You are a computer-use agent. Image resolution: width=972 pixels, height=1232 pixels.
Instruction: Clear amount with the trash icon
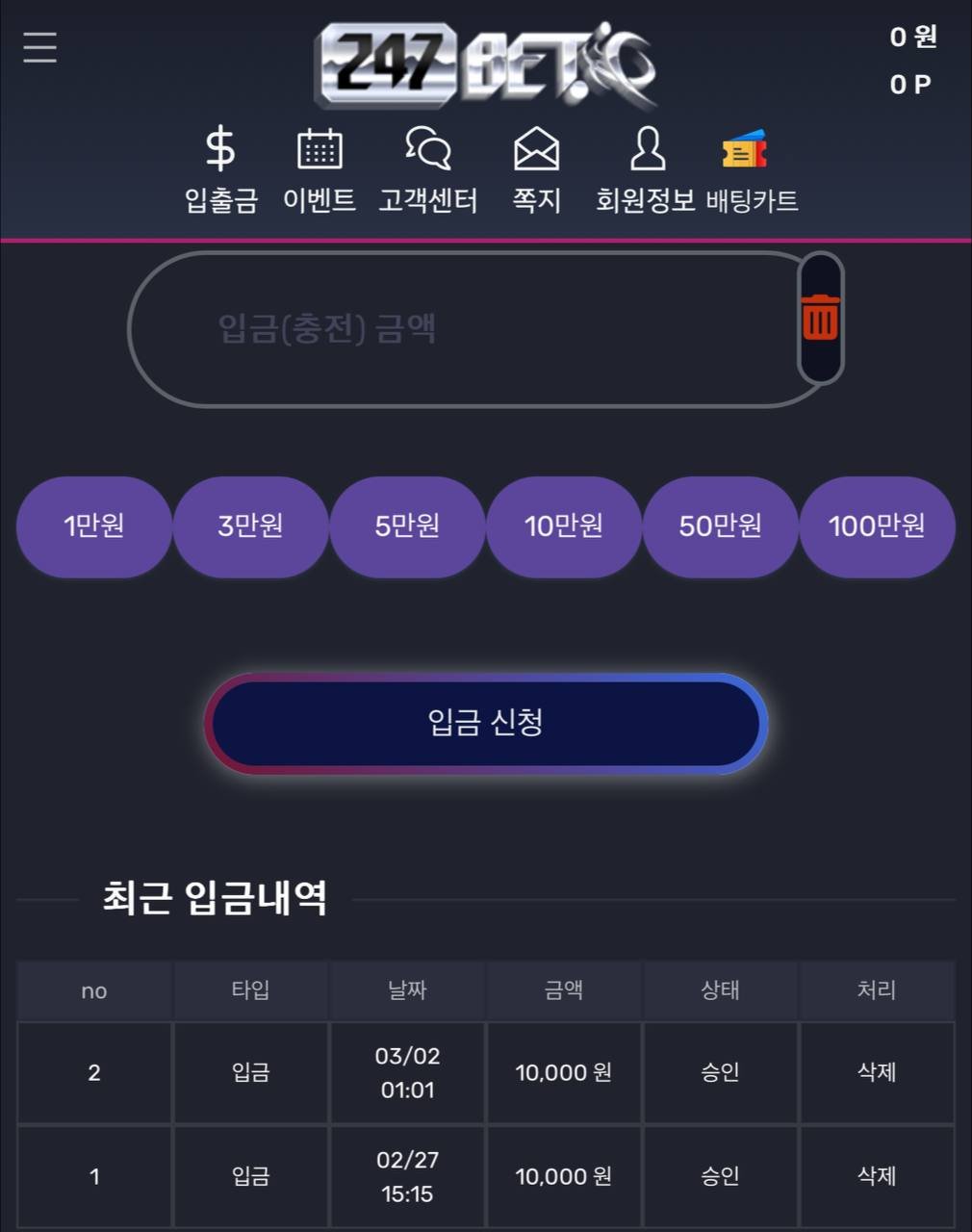coord(821,318)
